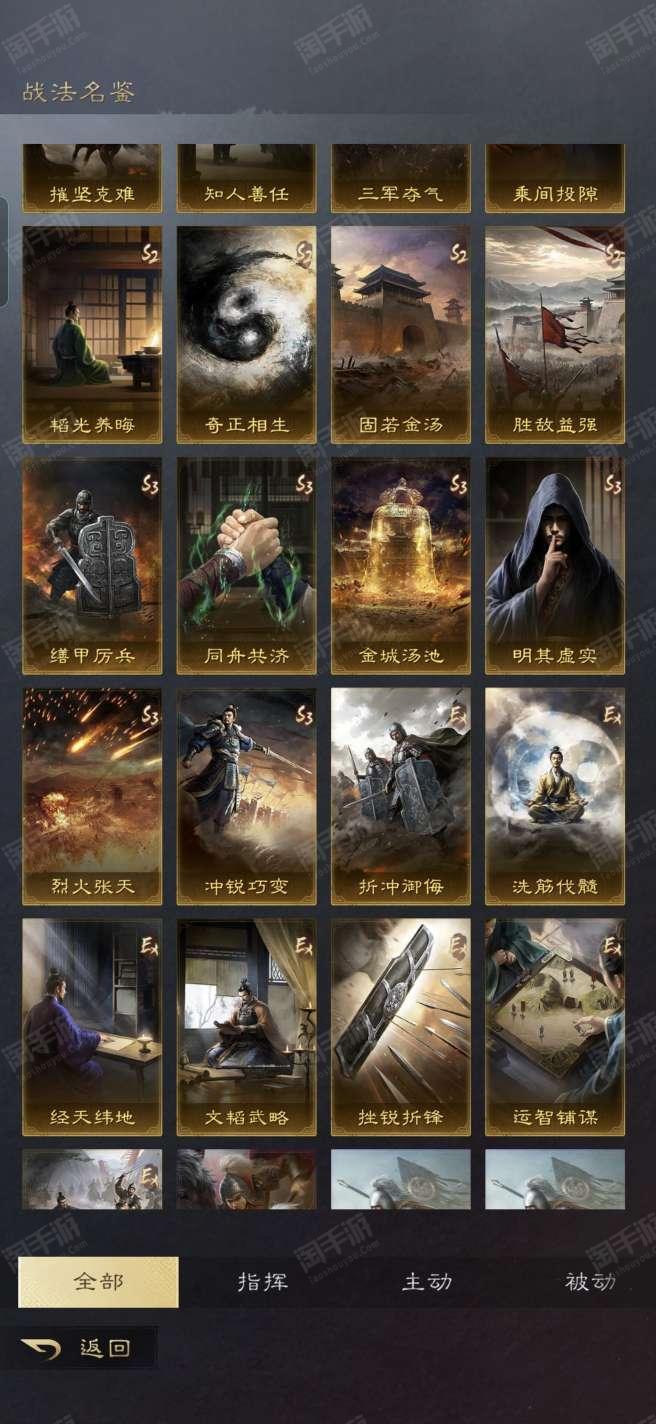Open the 同舟共济 tactic card

point(246,566)
